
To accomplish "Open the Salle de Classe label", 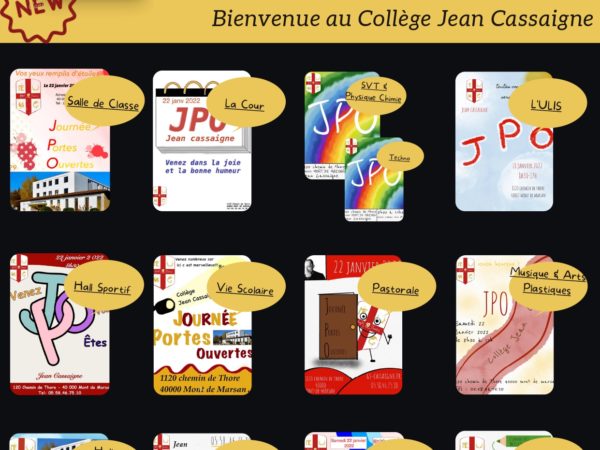I will [x=103, y=102].
